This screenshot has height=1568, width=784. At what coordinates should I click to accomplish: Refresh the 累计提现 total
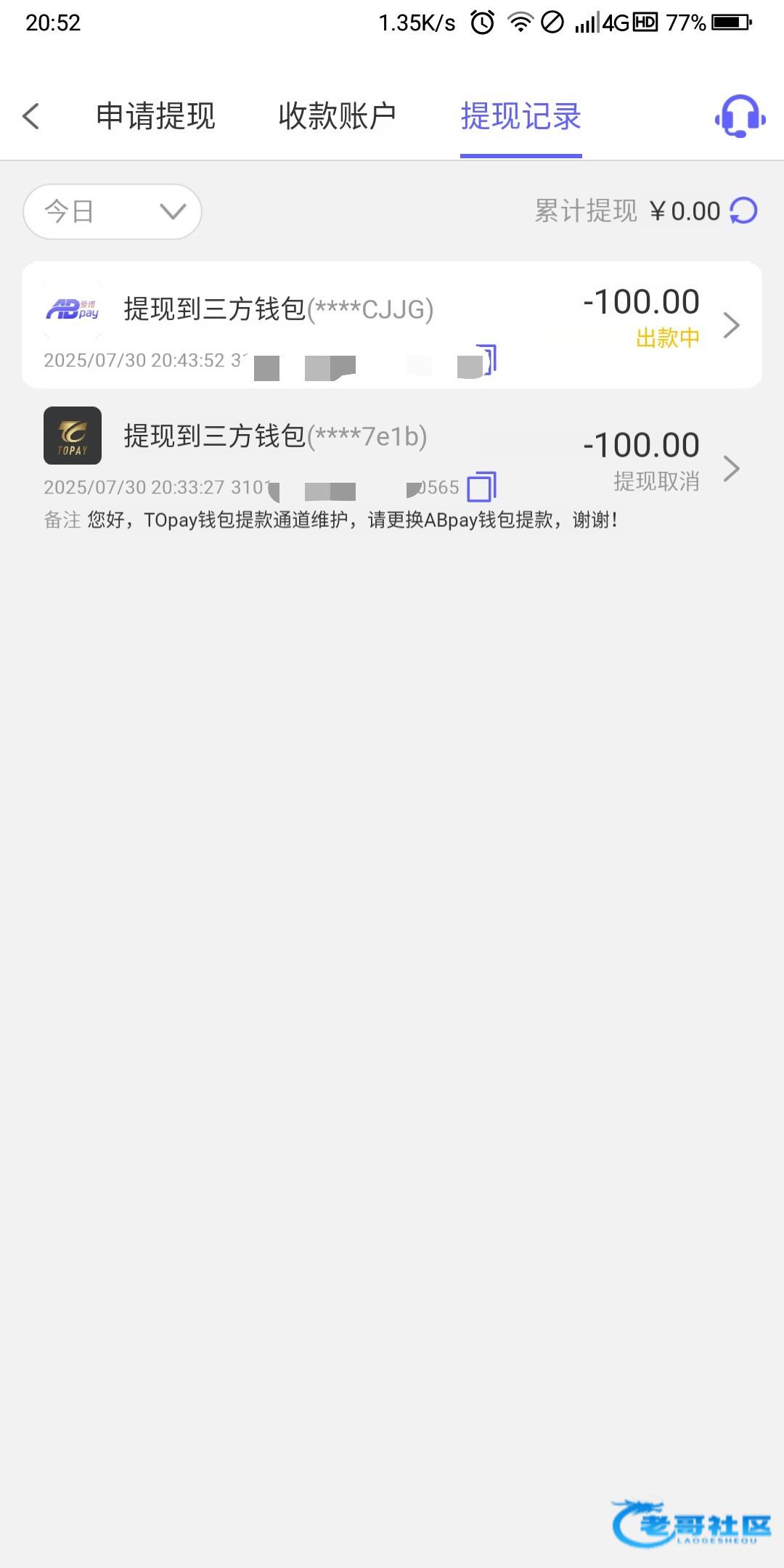pos(743,211)
